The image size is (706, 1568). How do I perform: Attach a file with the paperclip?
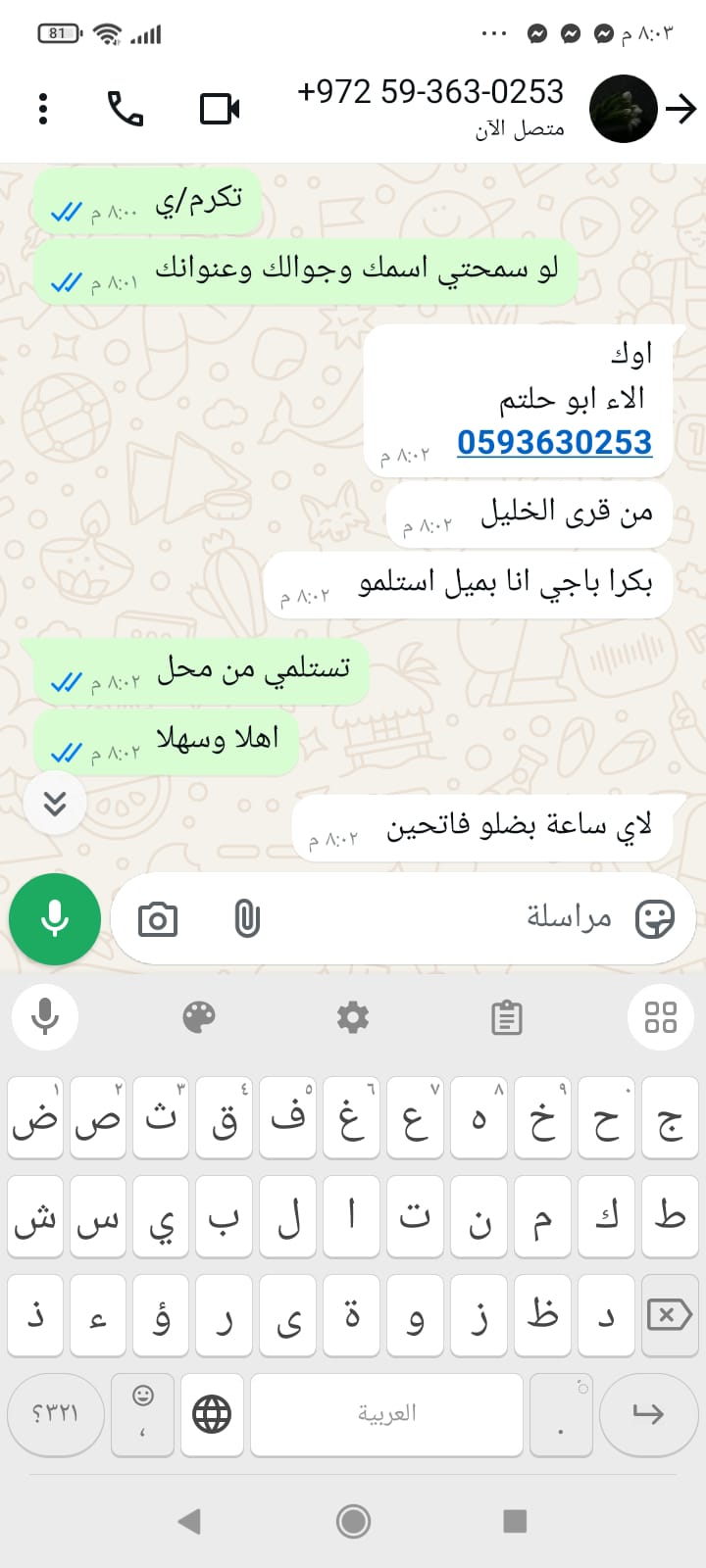247,919
